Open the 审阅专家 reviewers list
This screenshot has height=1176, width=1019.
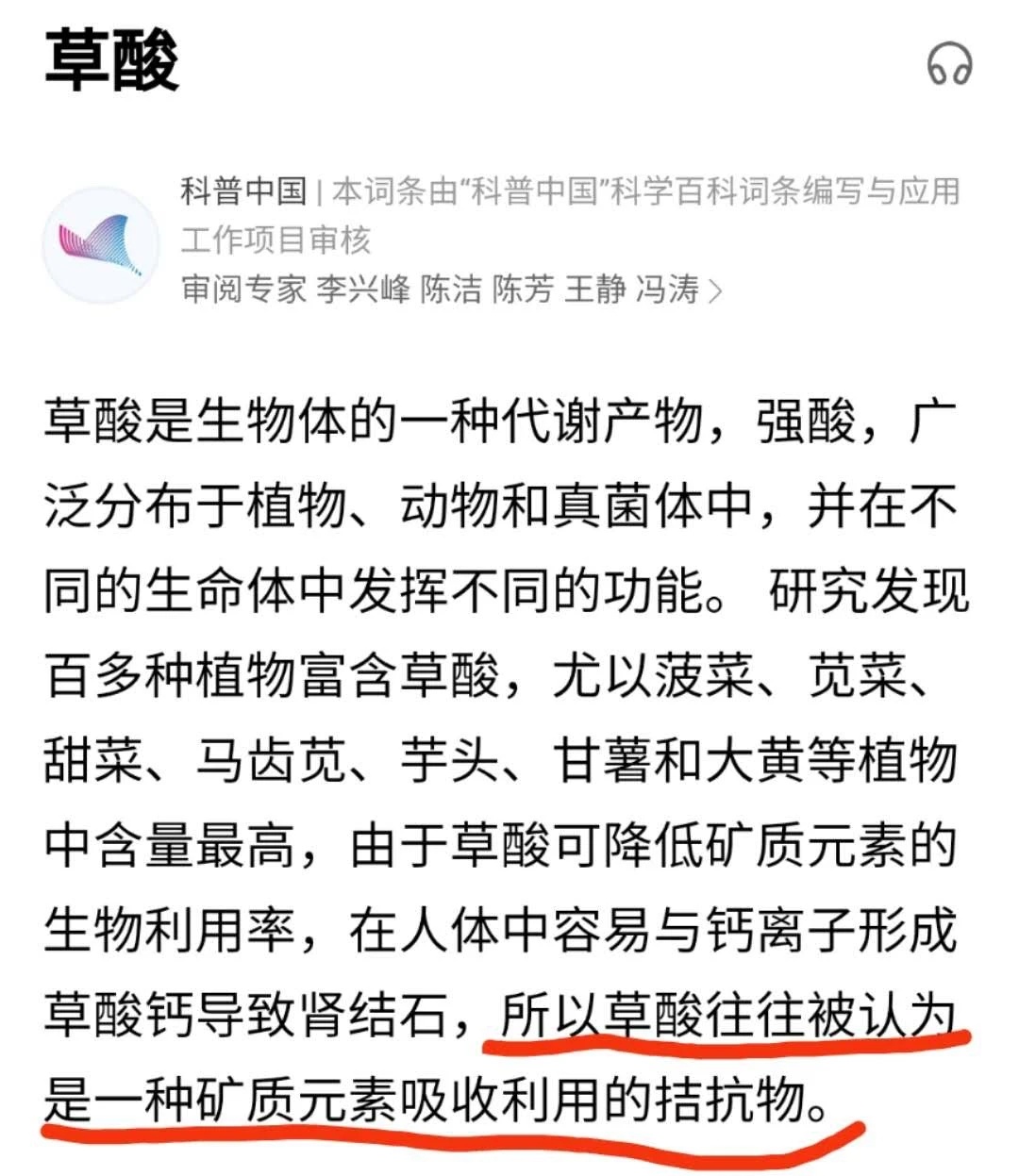coord(451,289)
